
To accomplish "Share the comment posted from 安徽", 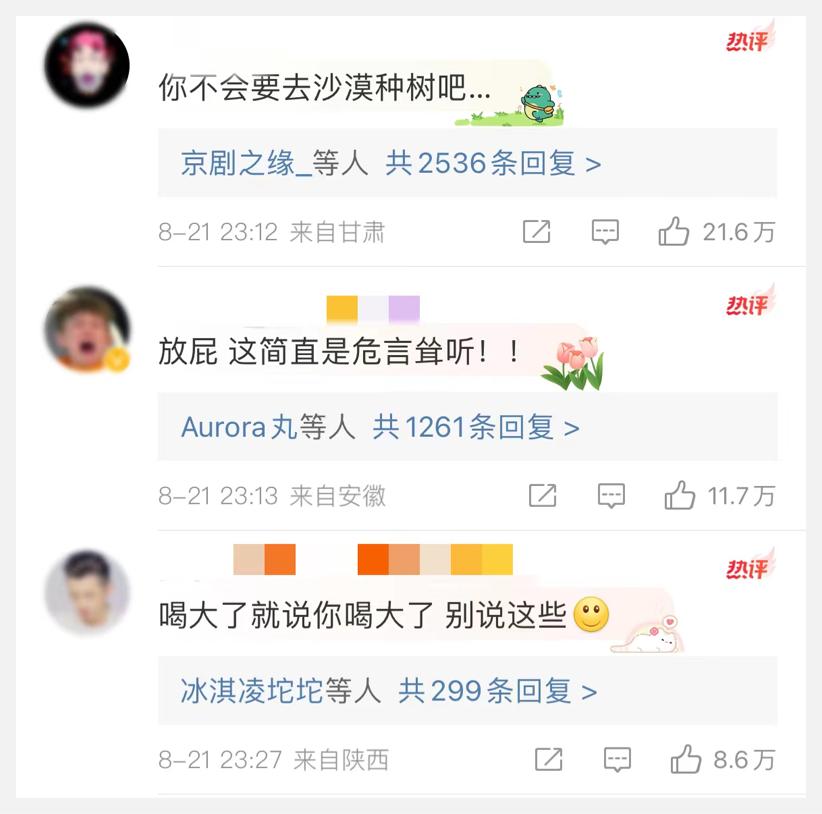I will [x=542, y=495].
